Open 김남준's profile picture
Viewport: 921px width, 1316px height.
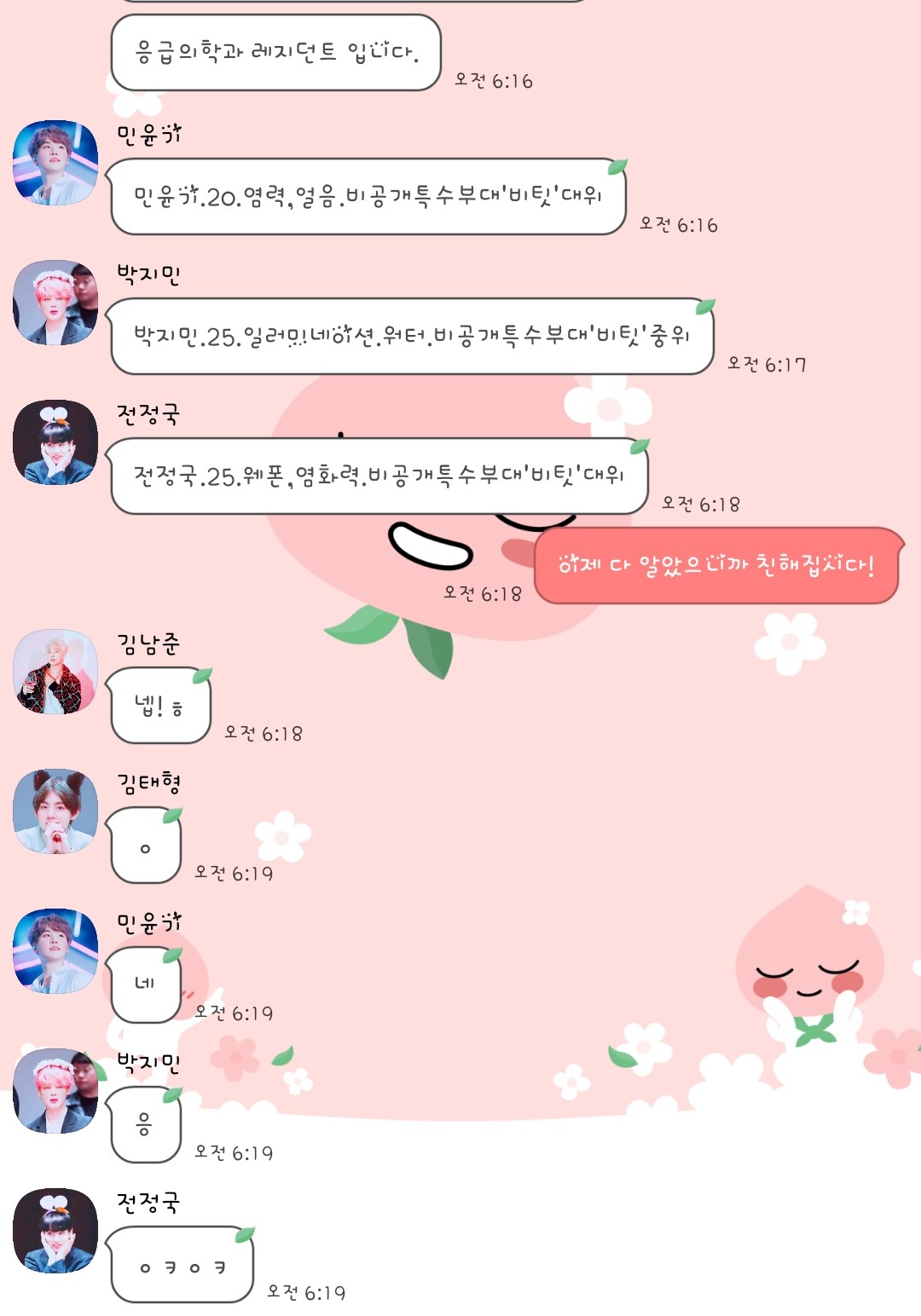(x=55, y=672)
